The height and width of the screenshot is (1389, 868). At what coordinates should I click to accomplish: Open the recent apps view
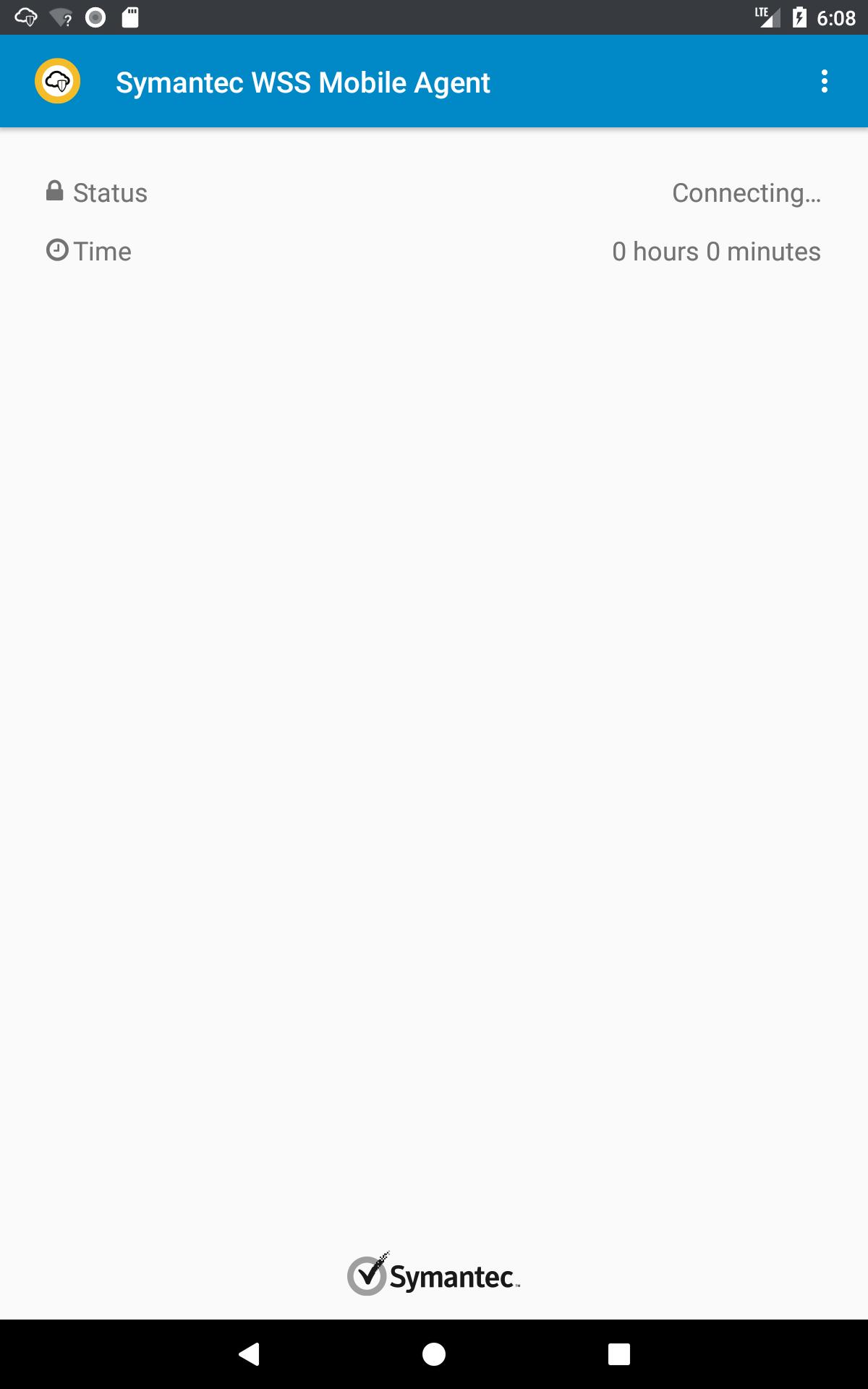(618, 1354)
